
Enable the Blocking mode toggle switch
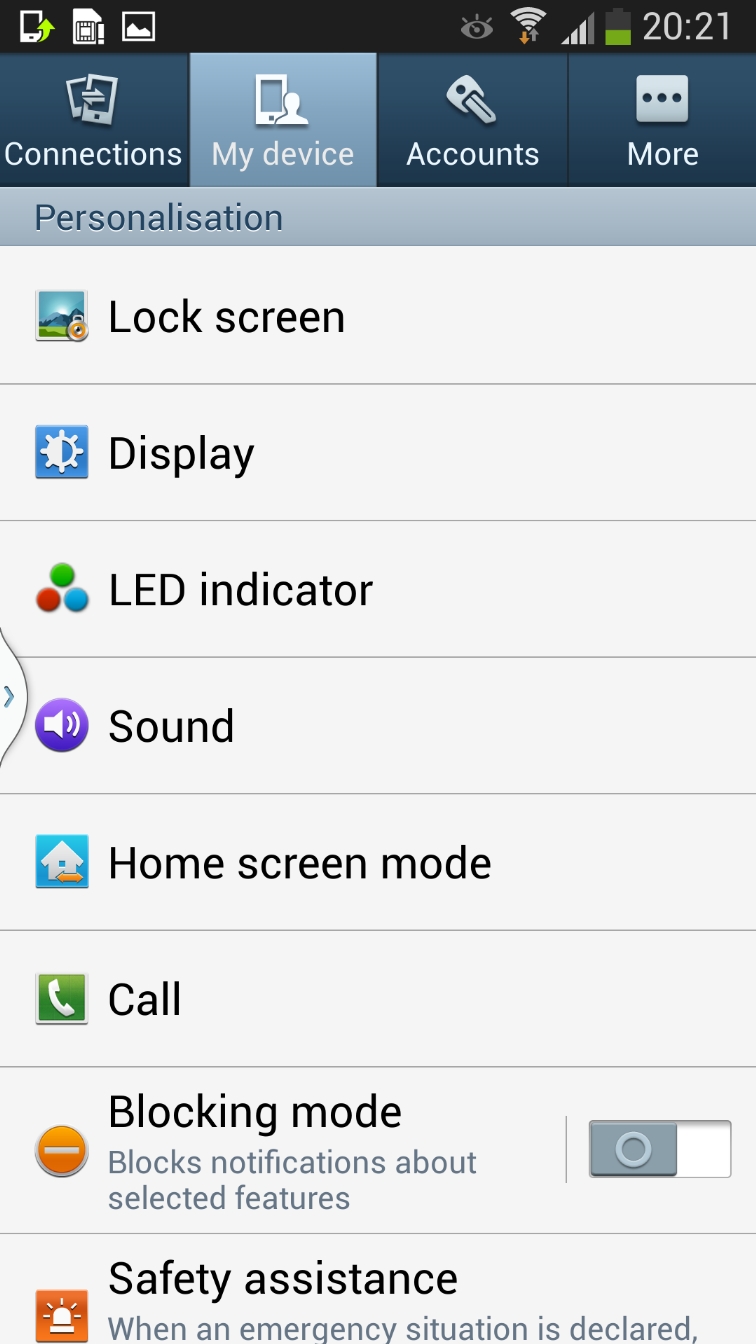pyautogui.click(x=658, y=1148)
